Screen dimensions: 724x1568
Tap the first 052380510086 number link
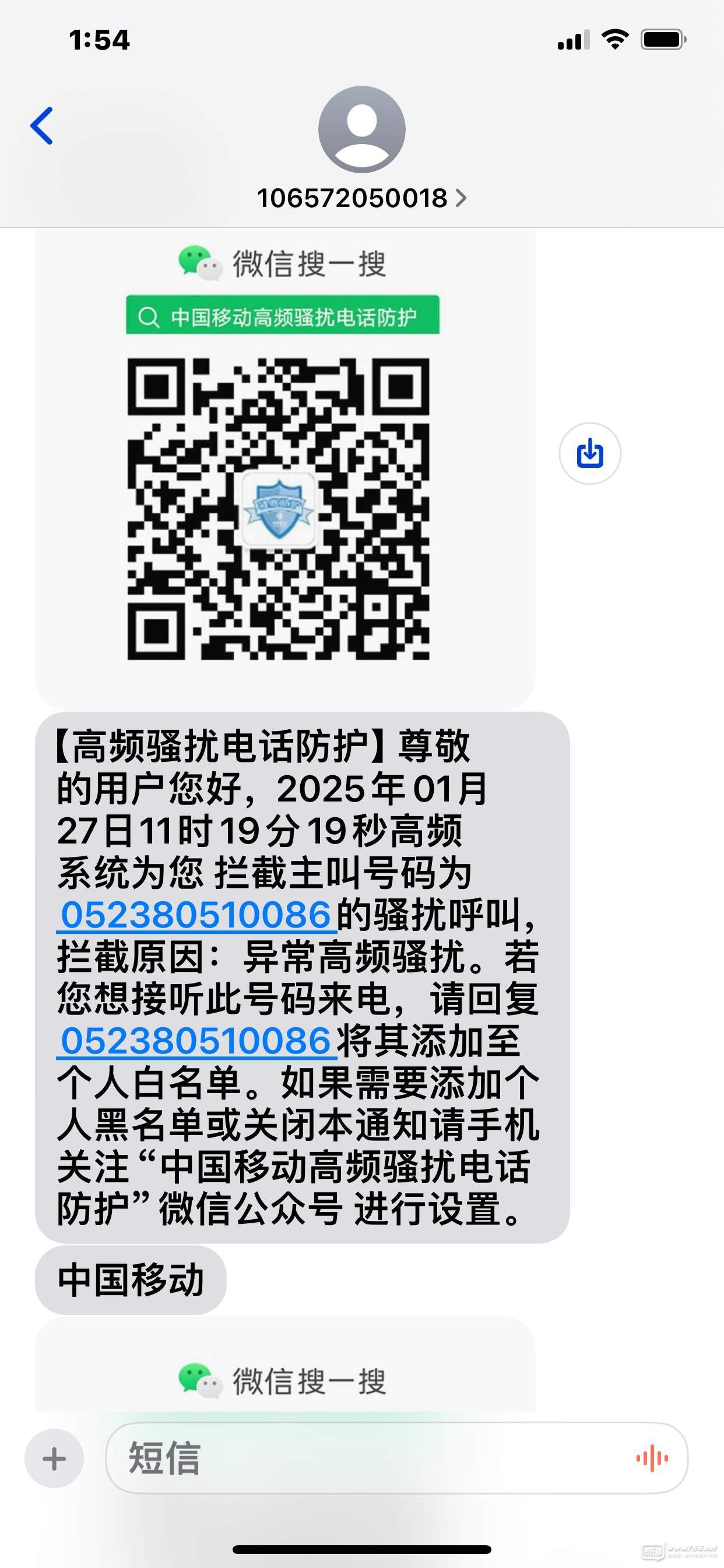point(196,915)
